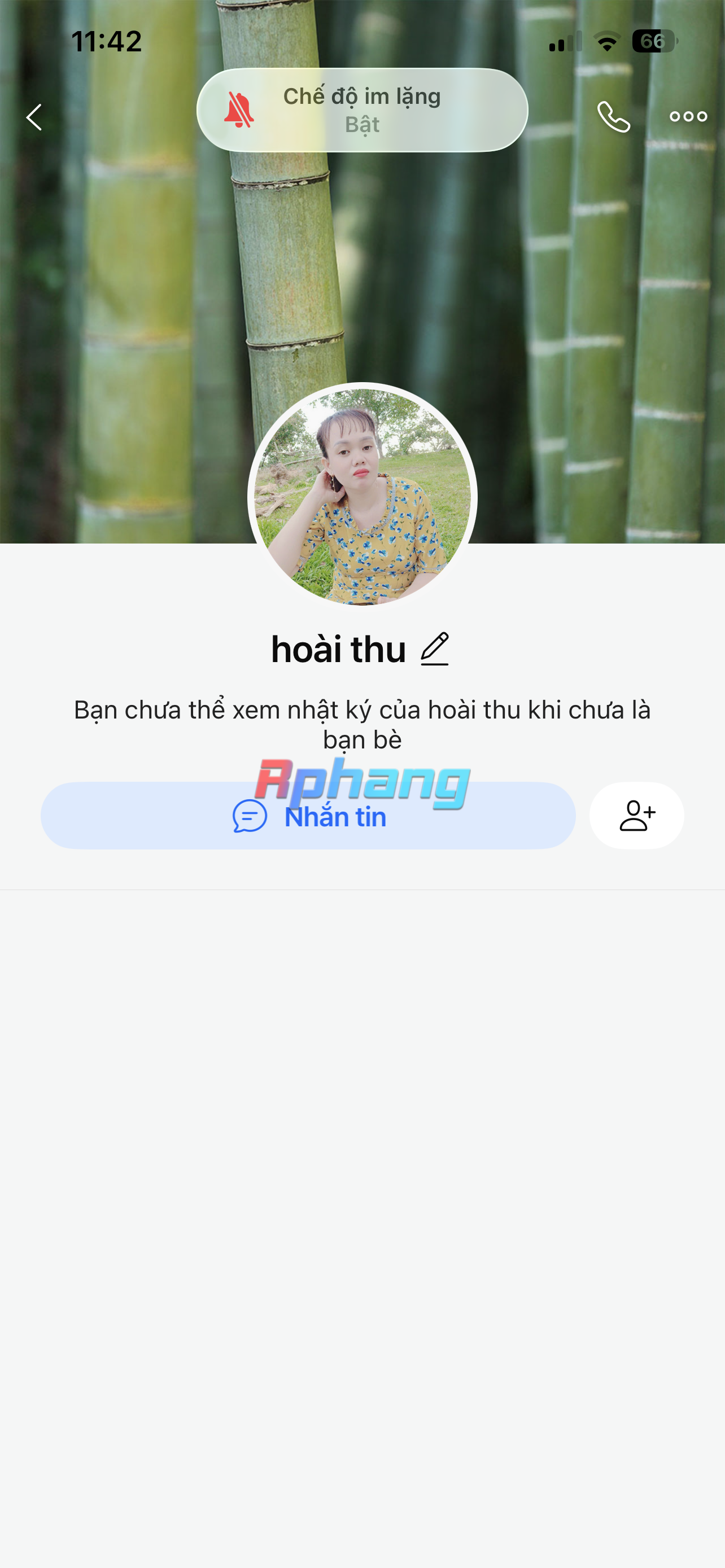The height and width of the screenshot is (1568, 725).
Task: Call hoài thu with the phone icon
Action: [614, 116]
